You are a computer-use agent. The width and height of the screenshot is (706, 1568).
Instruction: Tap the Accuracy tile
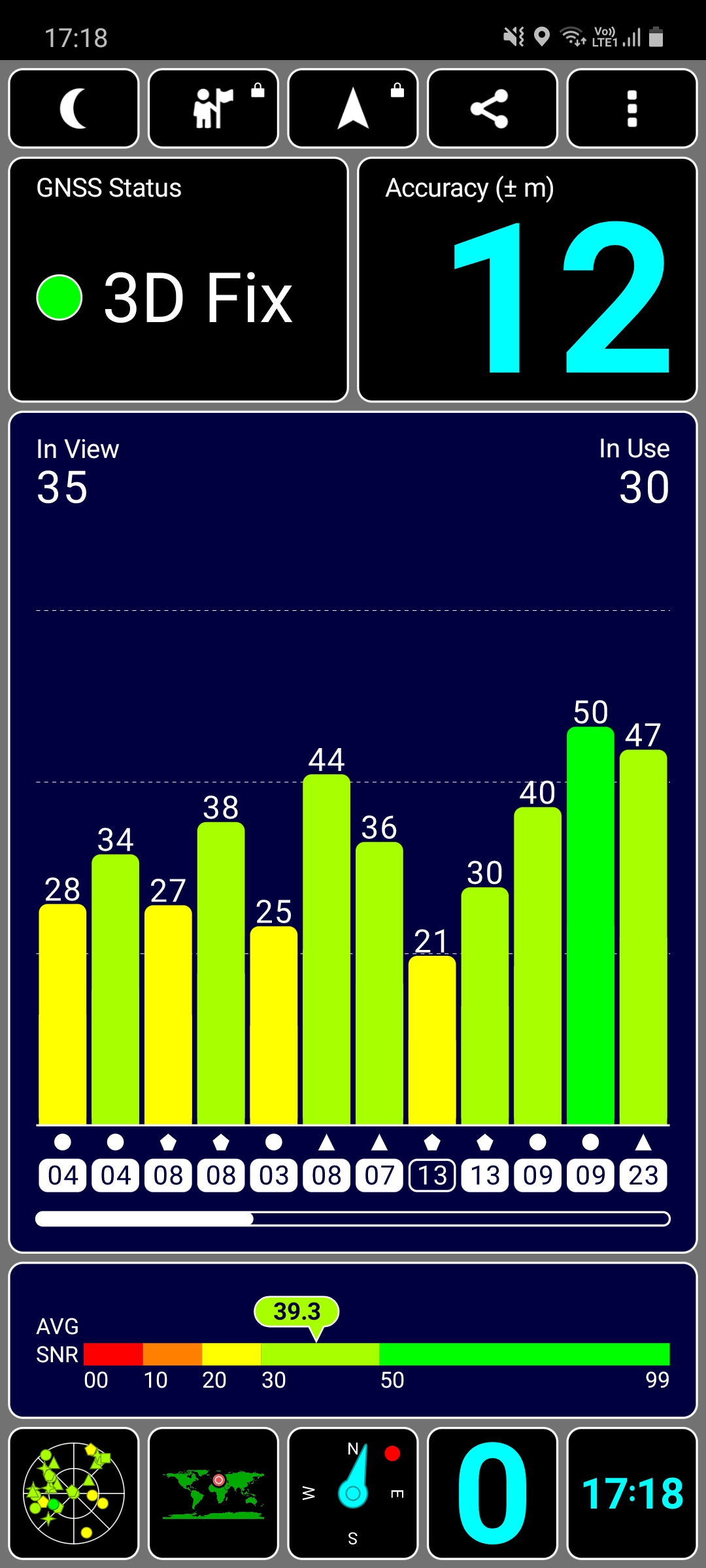(x=528, y=280)
